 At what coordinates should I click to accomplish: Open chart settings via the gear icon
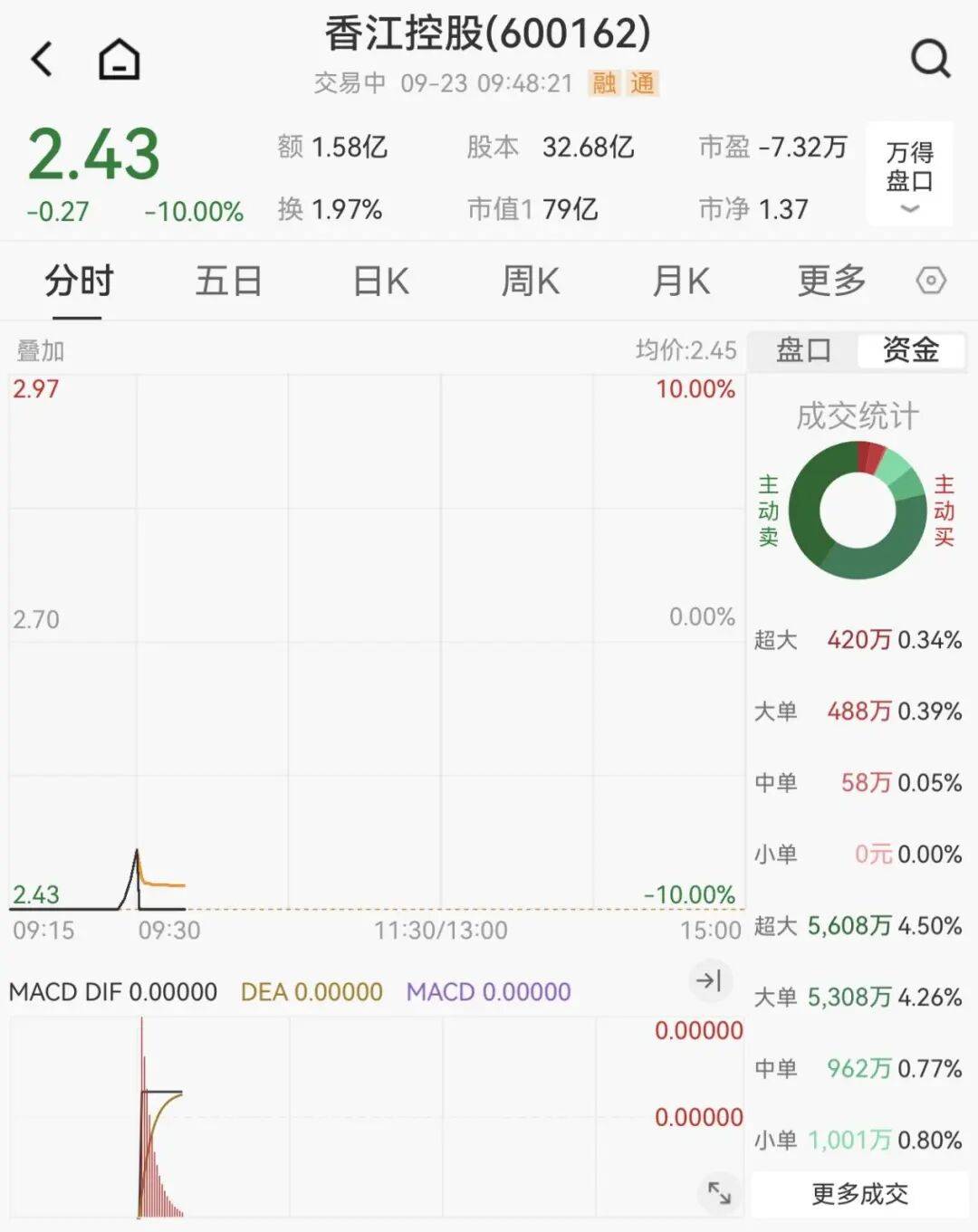pyautogui.click(x=931, y=281)
